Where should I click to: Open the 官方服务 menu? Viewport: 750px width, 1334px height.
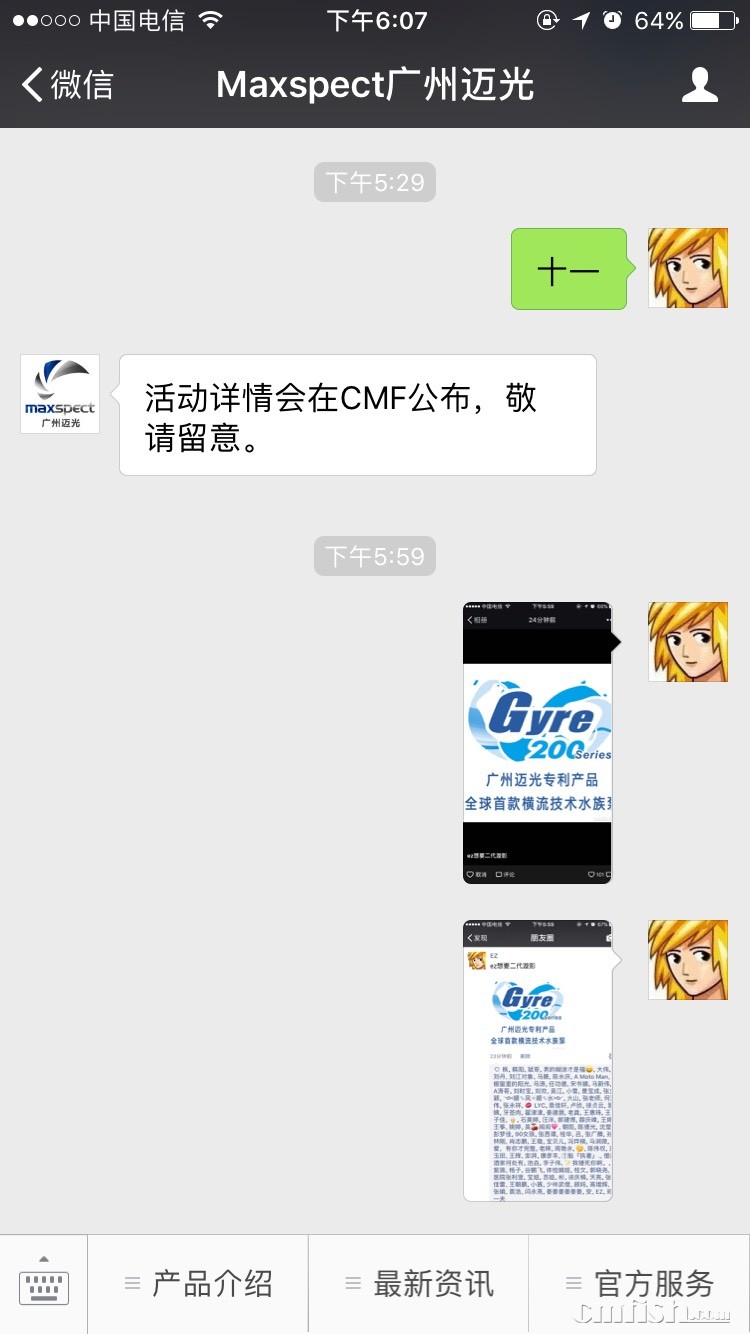coord(640,1284)
